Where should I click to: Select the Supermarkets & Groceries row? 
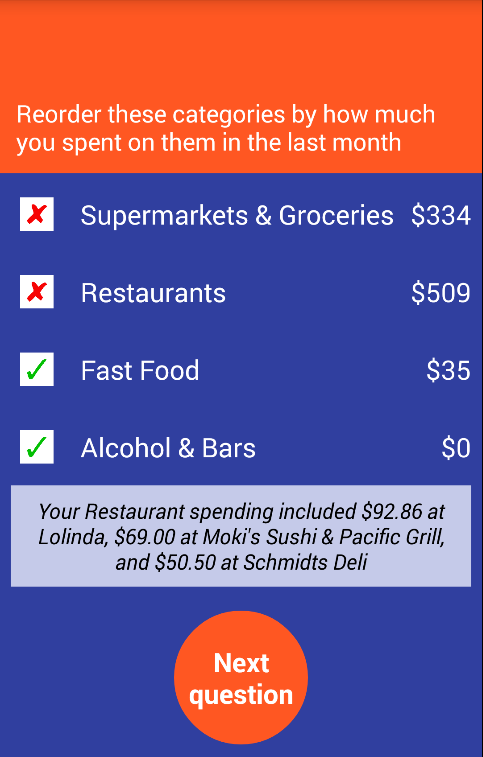point(242,214)
